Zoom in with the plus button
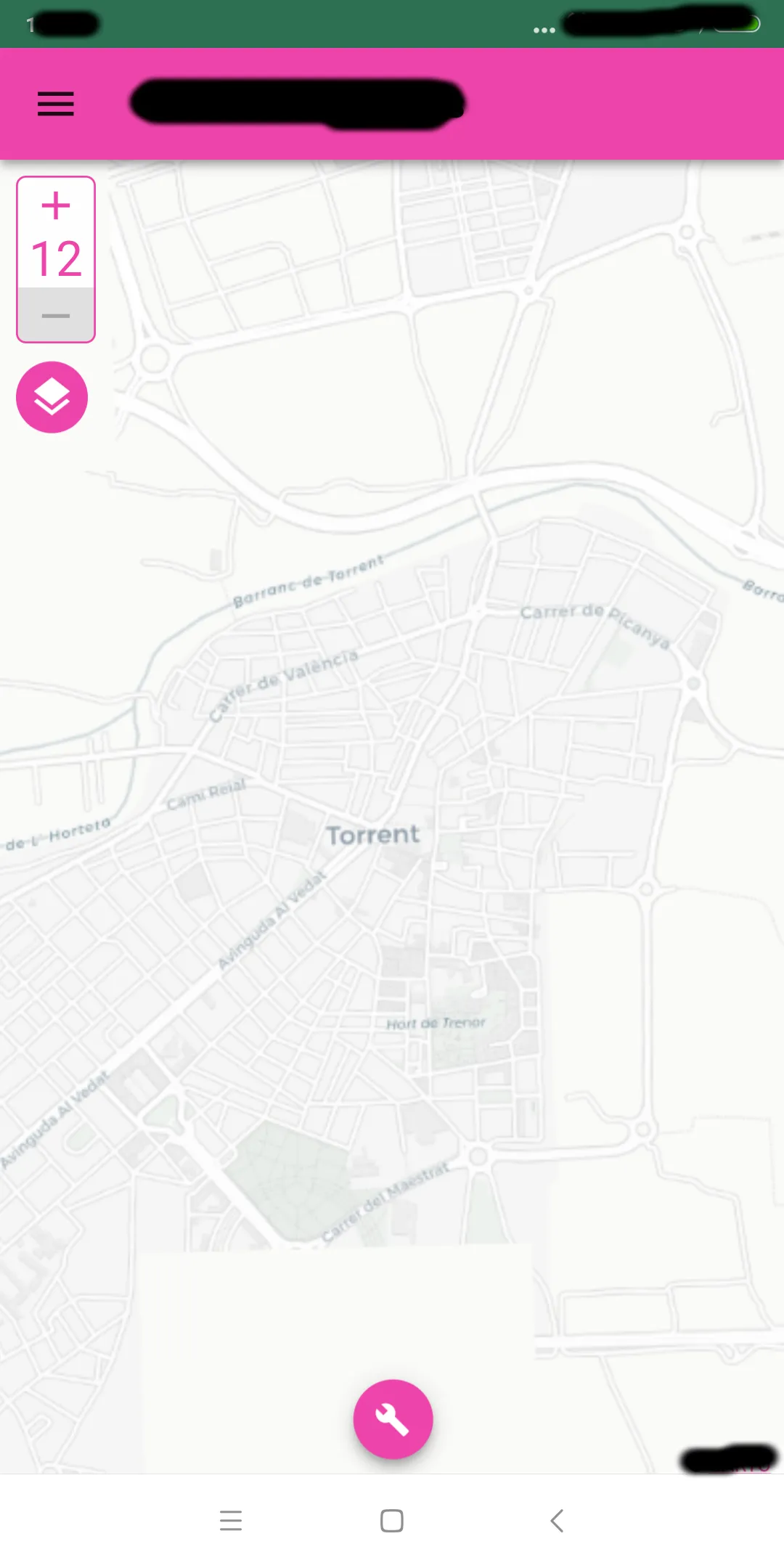This screenshot has height=1568, width=784. [56, 206]
